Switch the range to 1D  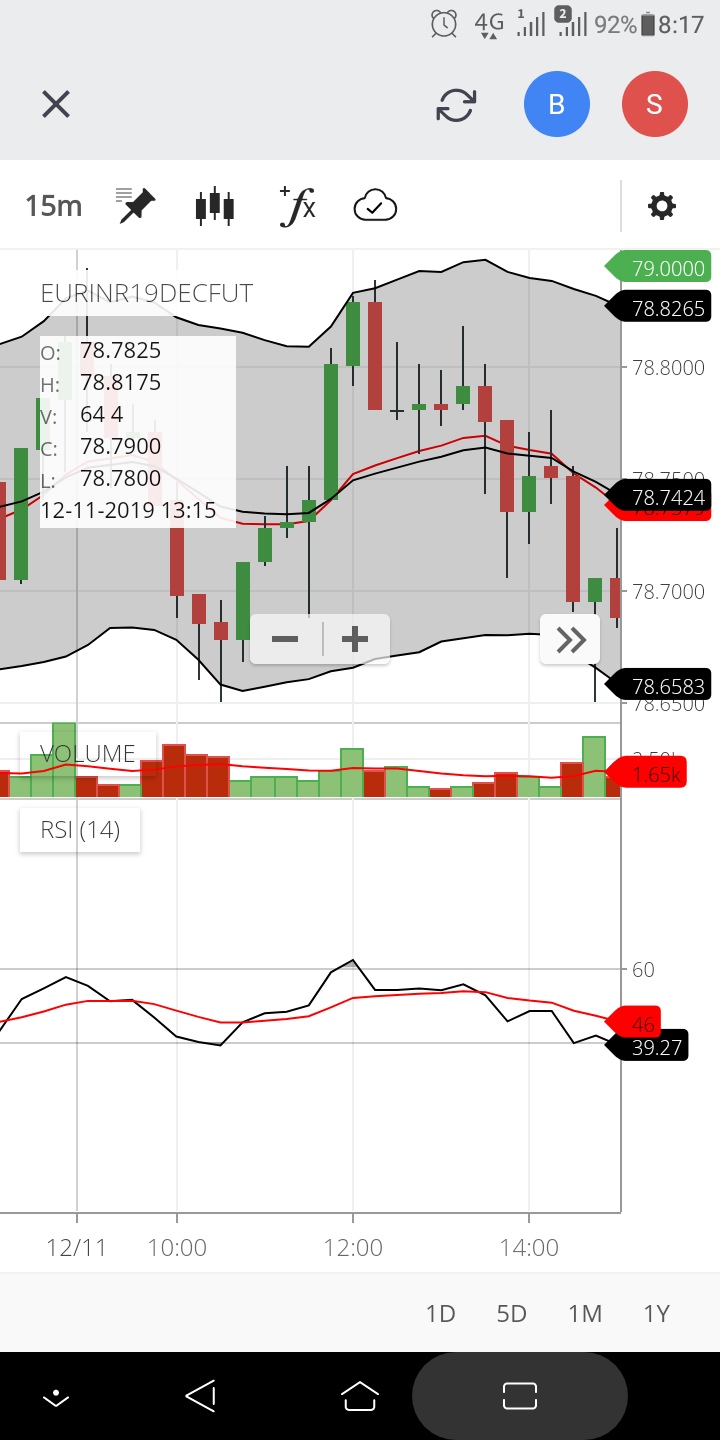coord(440,1313)
